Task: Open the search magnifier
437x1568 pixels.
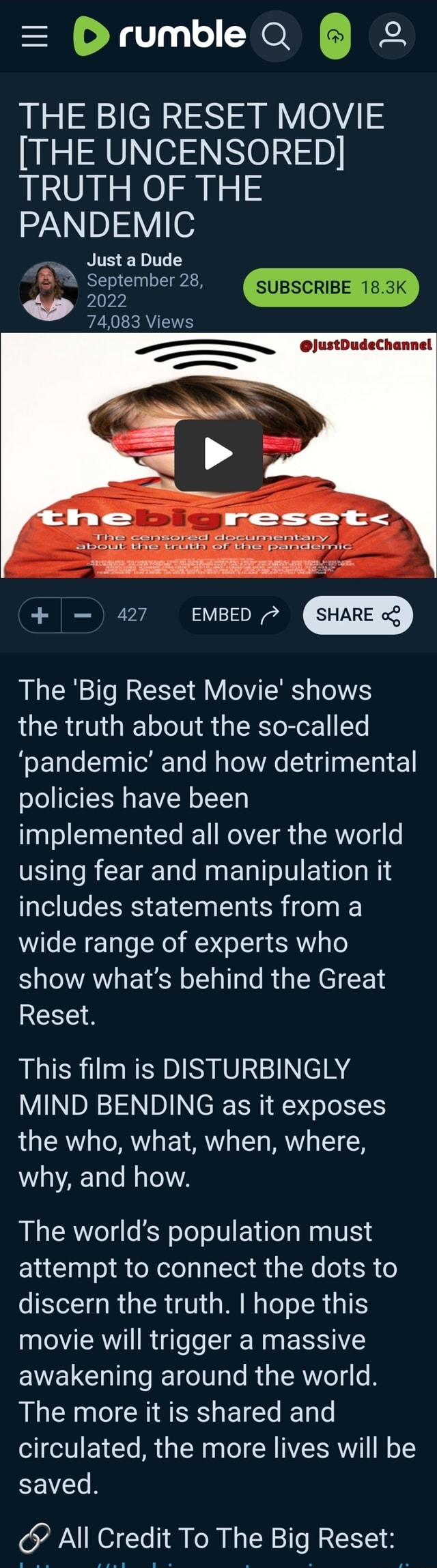Action: coord(277,36)
